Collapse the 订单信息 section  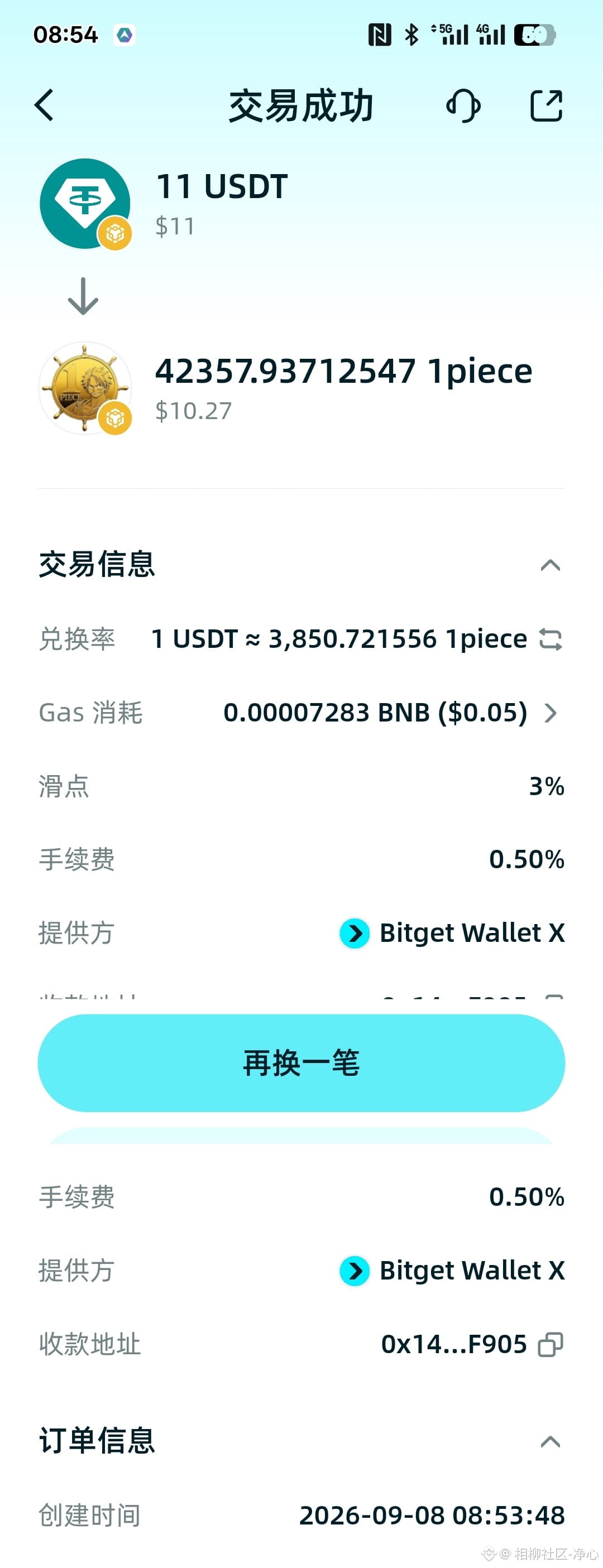[x=550, y=1441]
